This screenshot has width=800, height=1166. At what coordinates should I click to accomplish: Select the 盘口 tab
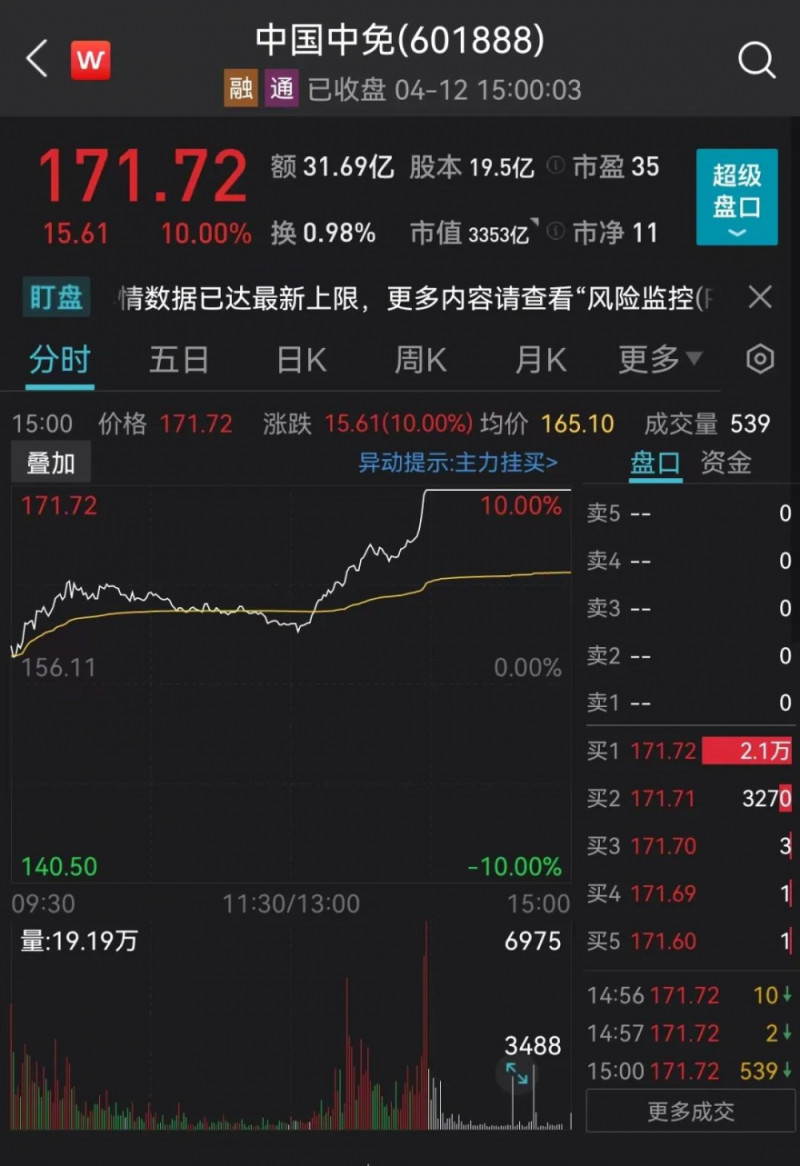[x=655, y=463]
